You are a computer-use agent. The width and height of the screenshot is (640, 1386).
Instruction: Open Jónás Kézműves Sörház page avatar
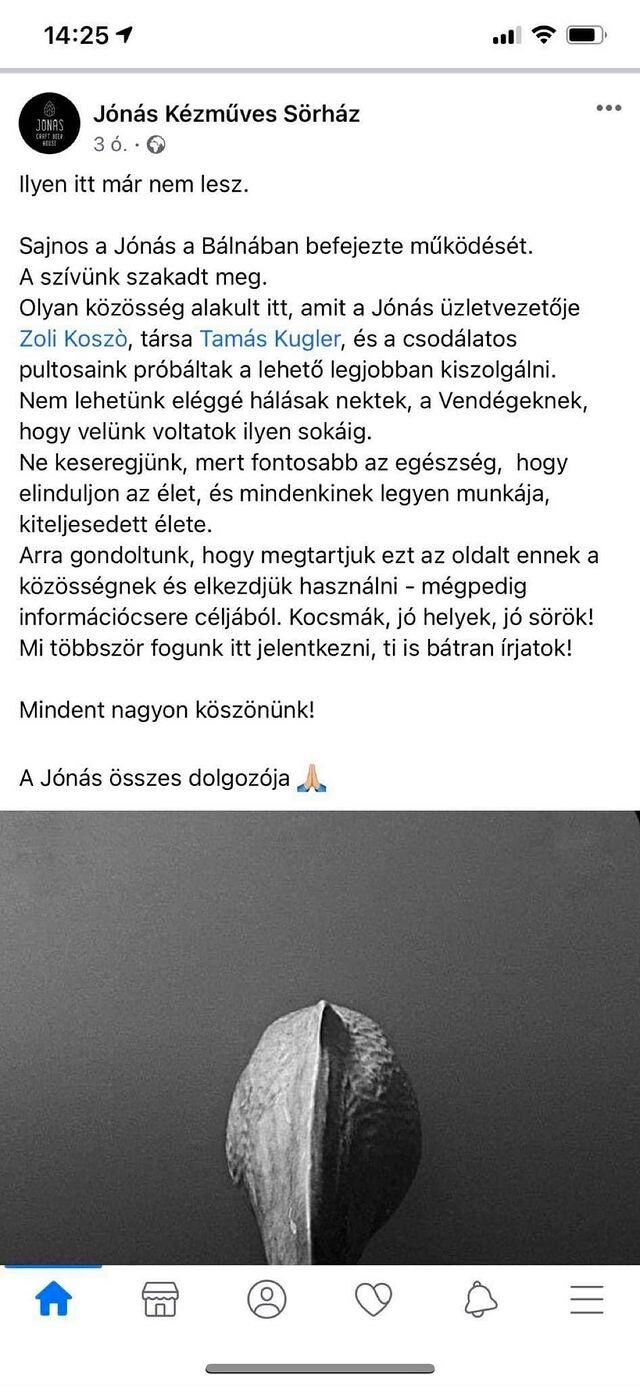pos(49,123)
